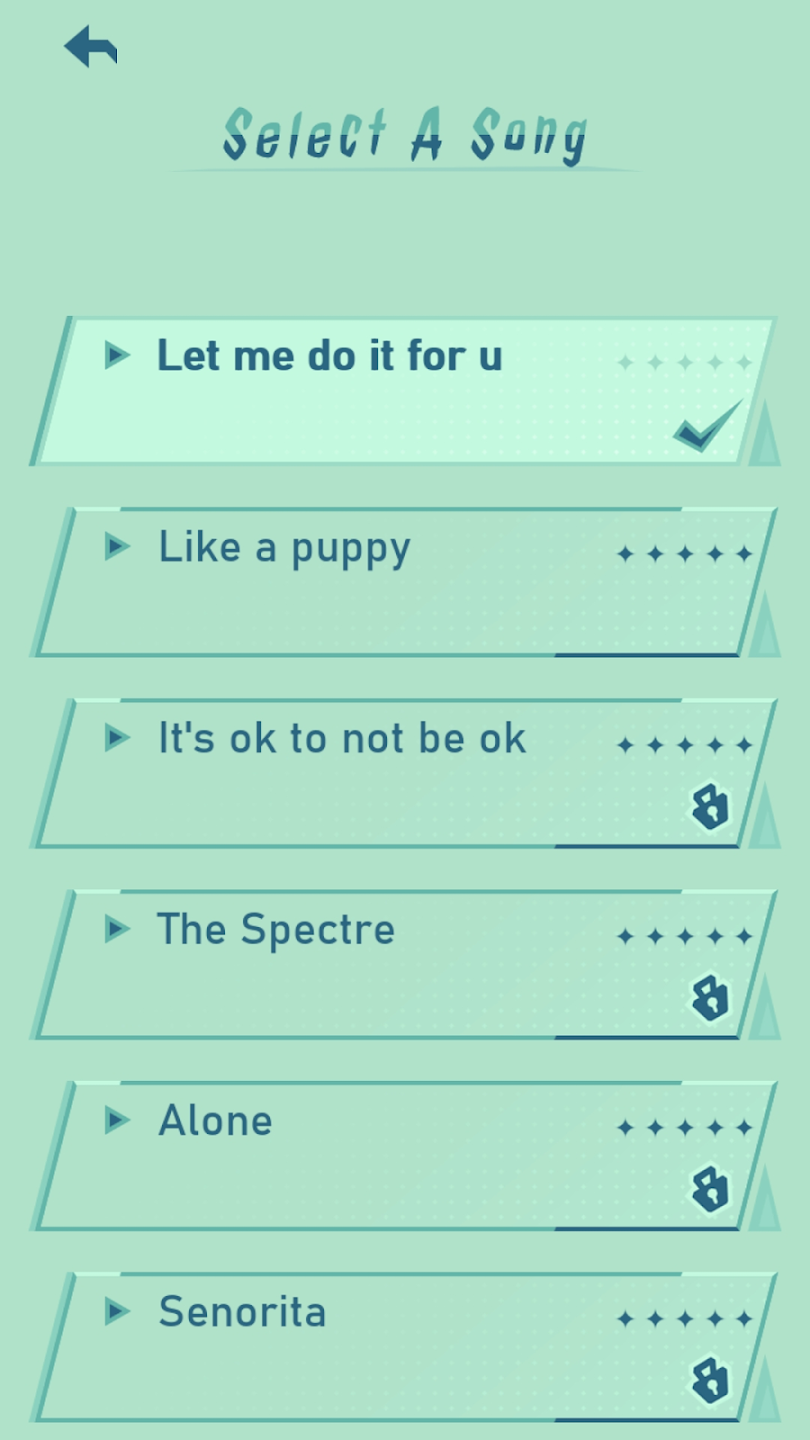Go back using the arrow icon
Image resolution: width=810 pixels, height=1440 pixels.
91,46
